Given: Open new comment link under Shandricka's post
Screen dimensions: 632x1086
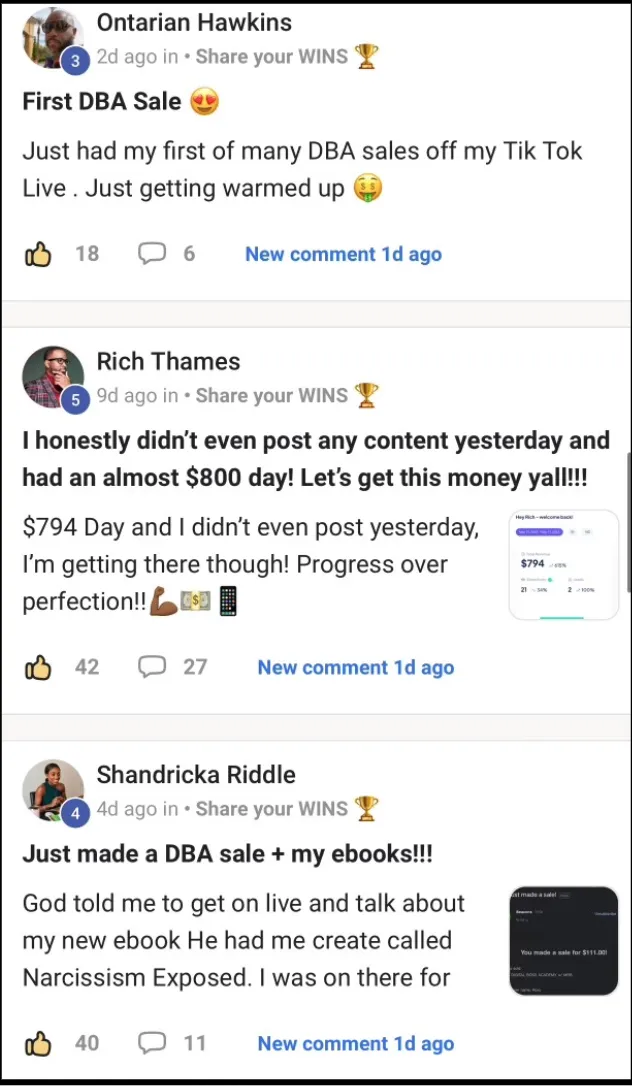Looking at the screenshot, I should (x=355, y=1044).
